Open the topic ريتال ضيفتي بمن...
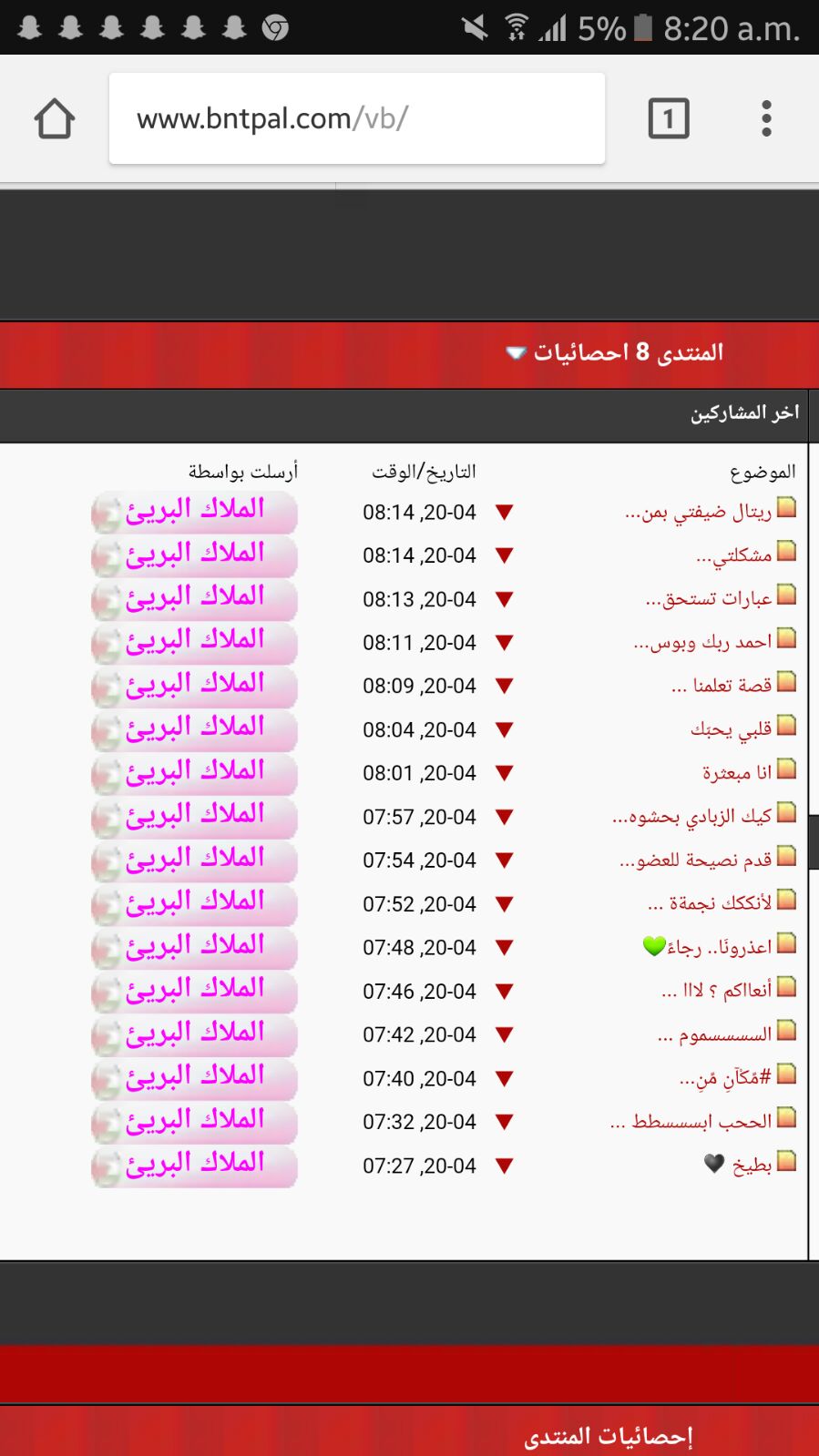The image size is (819, 1456). coord(698,513)
